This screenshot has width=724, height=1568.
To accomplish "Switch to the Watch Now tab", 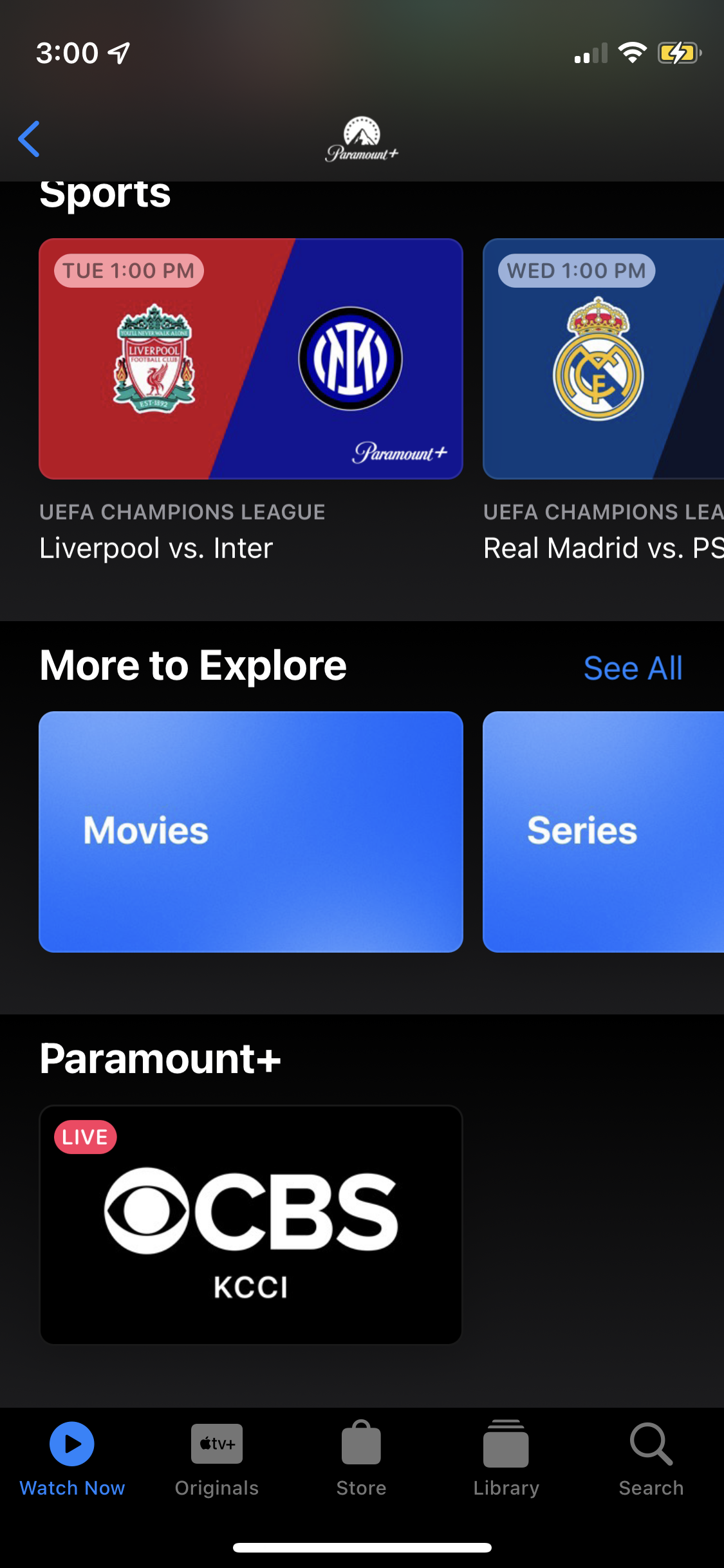I will click(x=72, y=1459).
